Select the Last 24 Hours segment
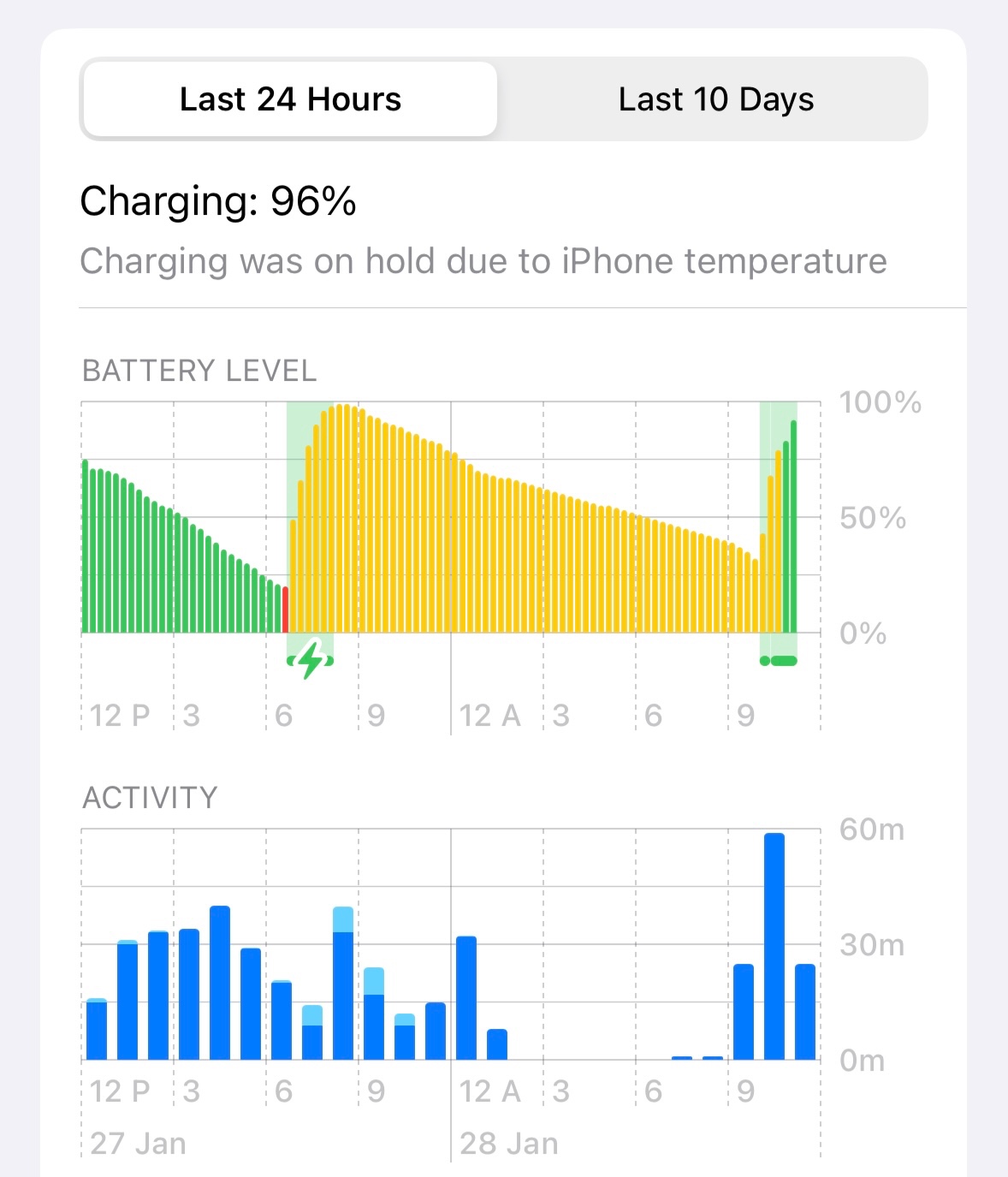 coord(290,99)
